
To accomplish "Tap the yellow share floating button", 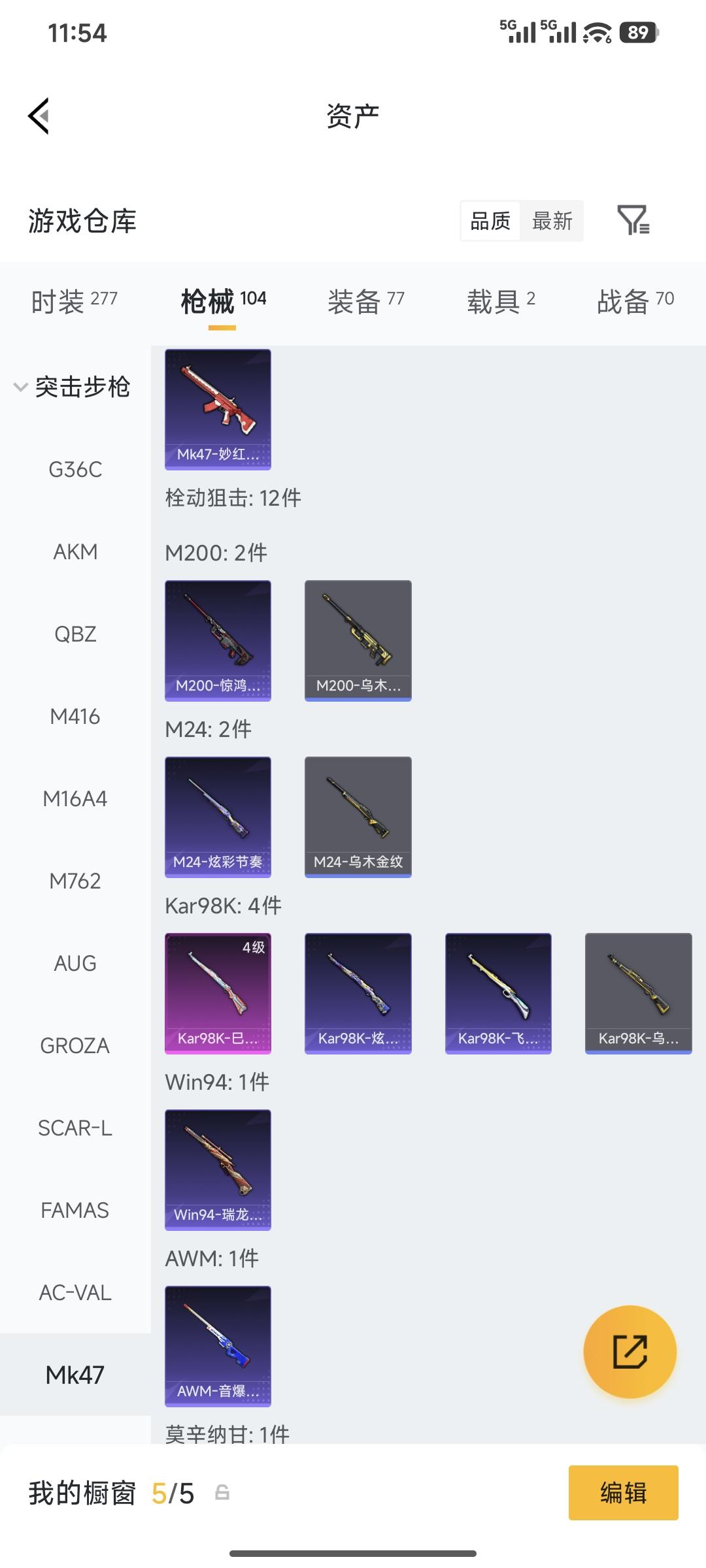I will (x=630, y=1352).
